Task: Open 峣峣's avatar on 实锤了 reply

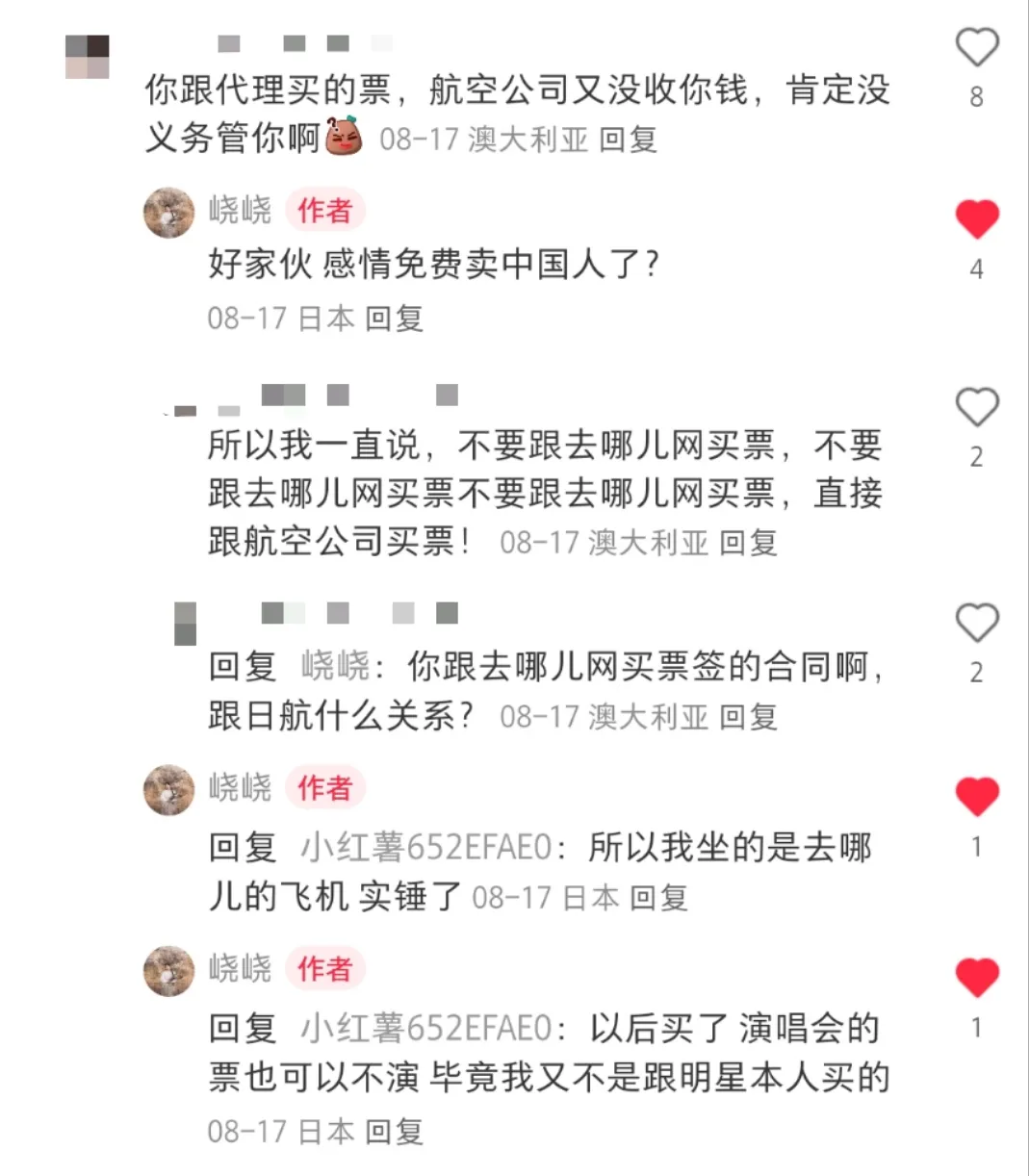Action: tap(168, 789)
